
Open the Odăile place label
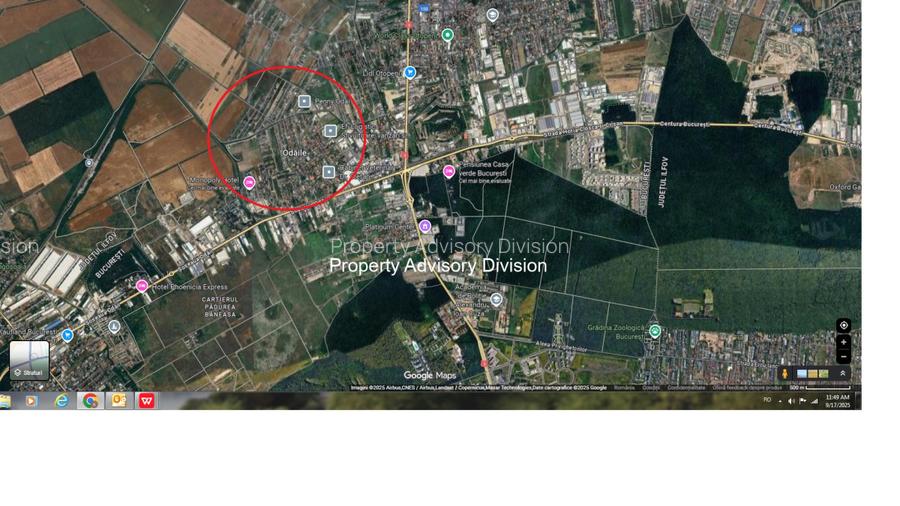tap(295, 153)
